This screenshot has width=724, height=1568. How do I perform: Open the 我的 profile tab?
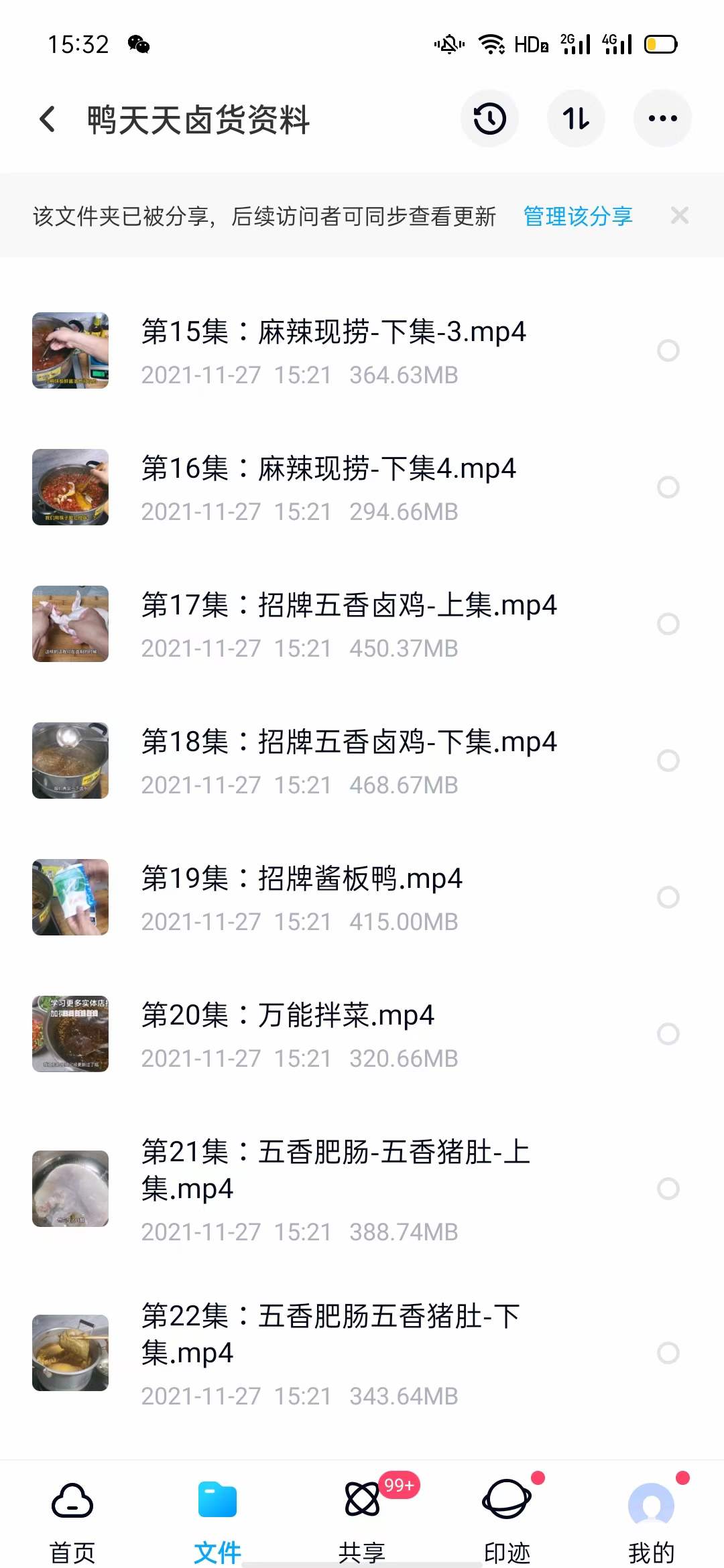click(649, 1501)
